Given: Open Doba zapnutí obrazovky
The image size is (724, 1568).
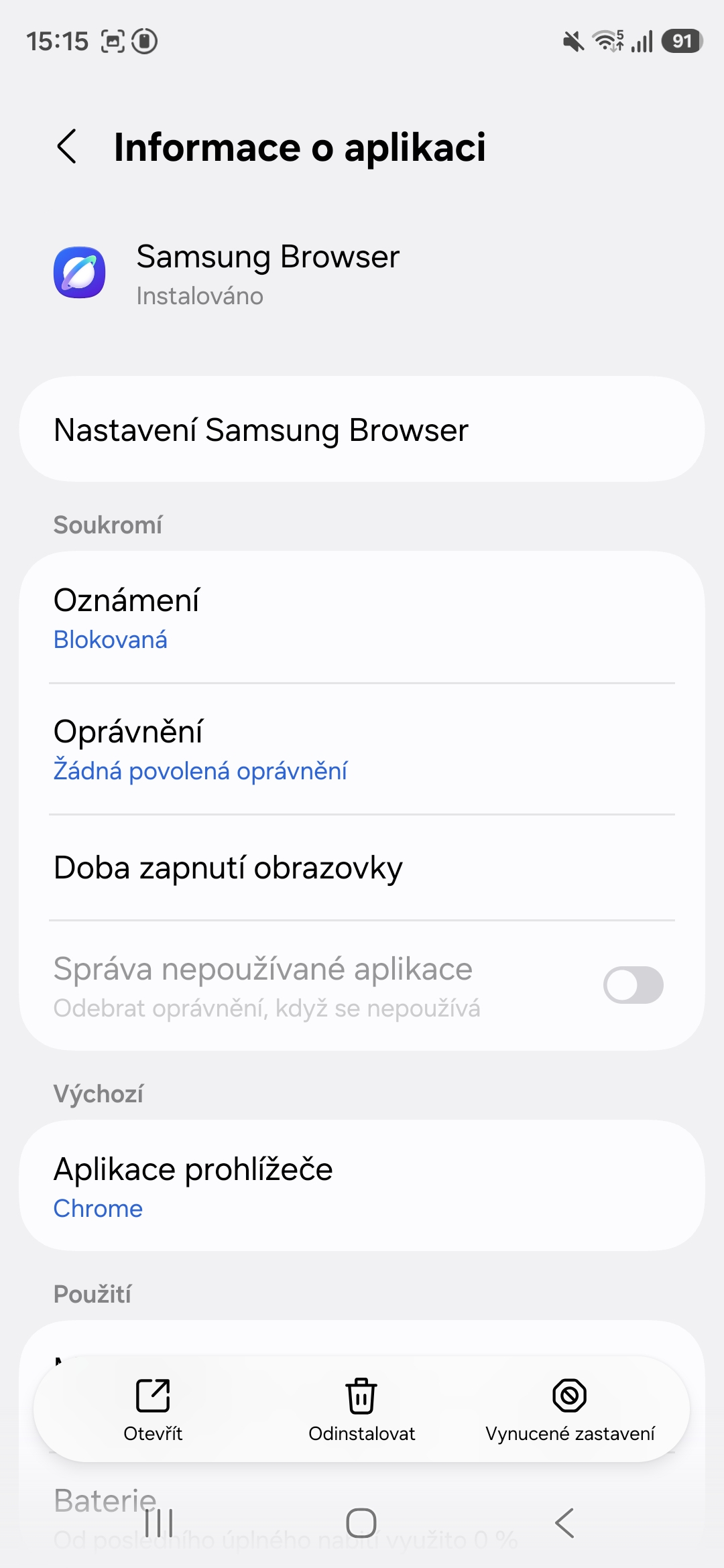Looking at the screenshot, I should pyautogui.click(x=362, y=868).
